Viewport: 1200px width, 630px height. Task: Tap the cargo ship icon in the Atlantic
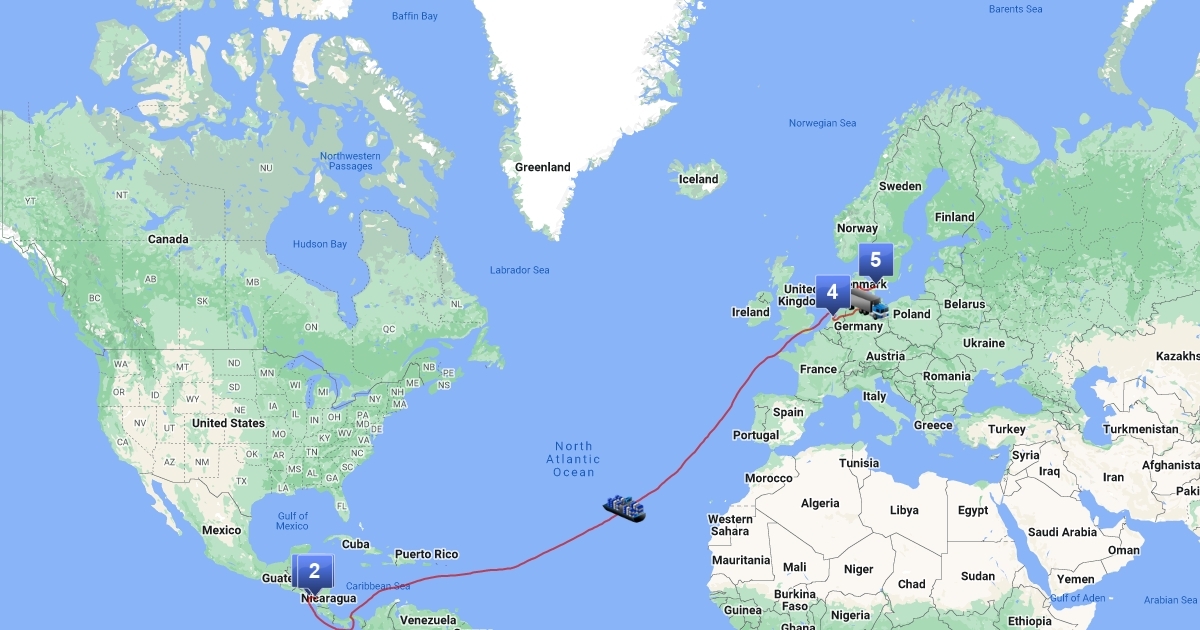click(624, 507)
